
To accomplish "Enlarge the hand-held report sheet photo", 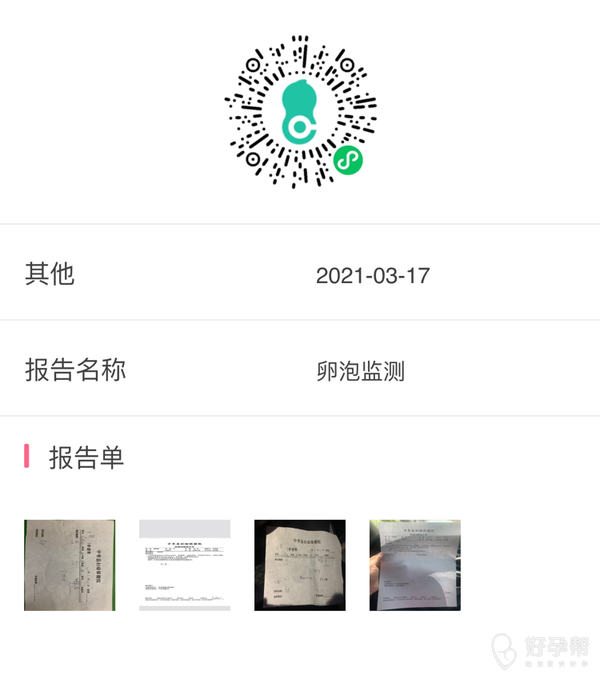I will click(x=415, y=565).
